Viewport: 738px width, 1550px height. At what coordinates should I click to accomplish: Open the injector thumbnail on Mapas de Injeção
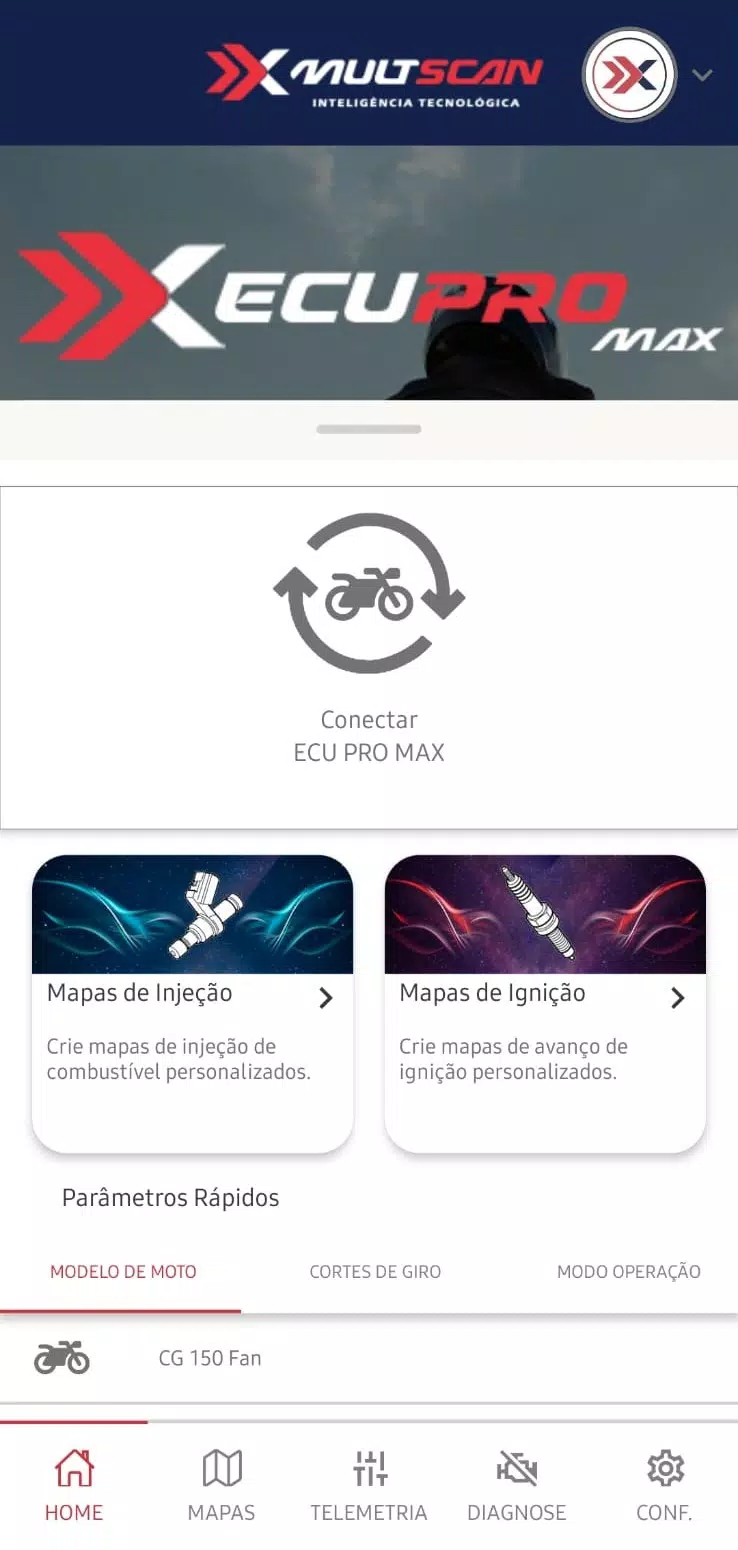(x=192, y=913)
